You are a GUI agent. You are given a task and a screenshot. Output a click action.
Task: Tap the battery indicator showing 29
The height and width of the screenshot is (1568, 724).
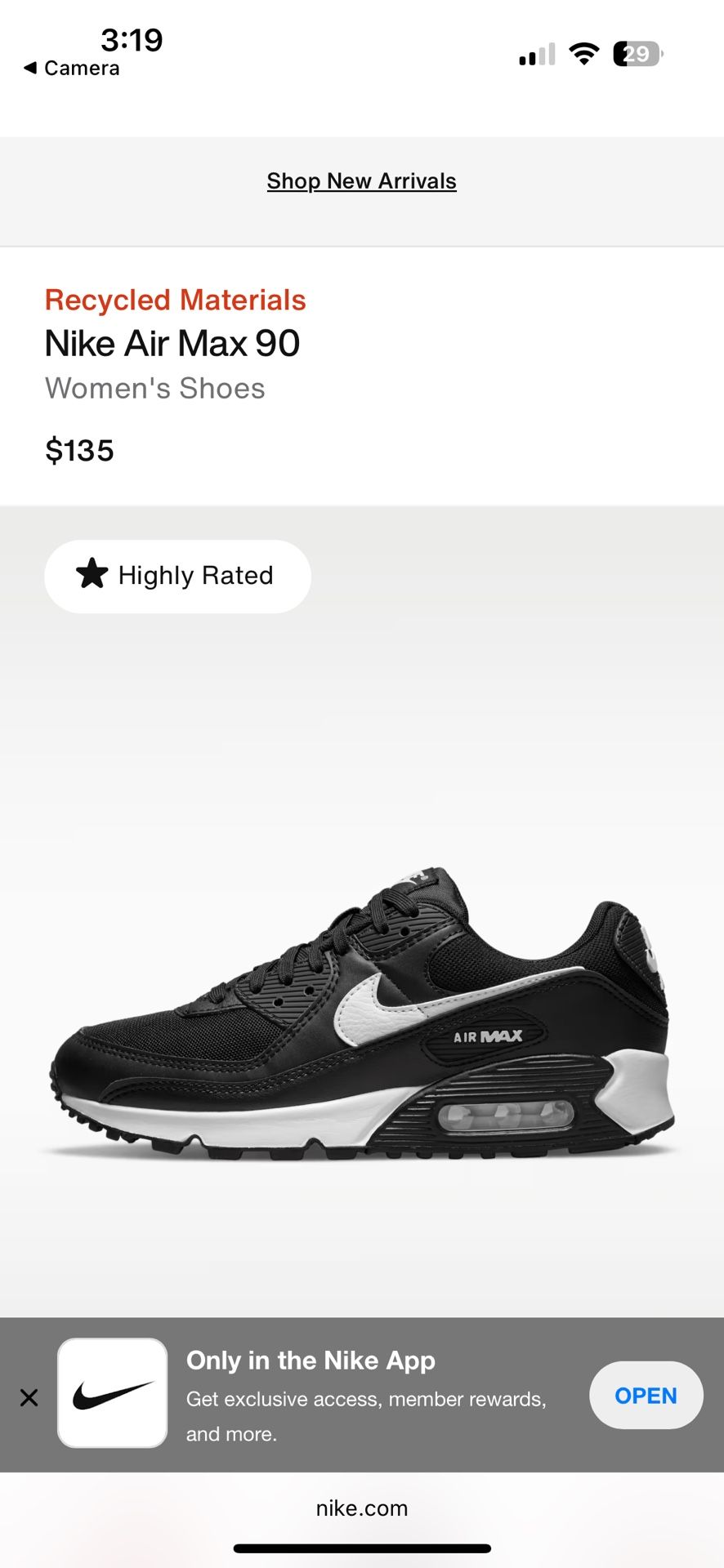coord(636,54)
